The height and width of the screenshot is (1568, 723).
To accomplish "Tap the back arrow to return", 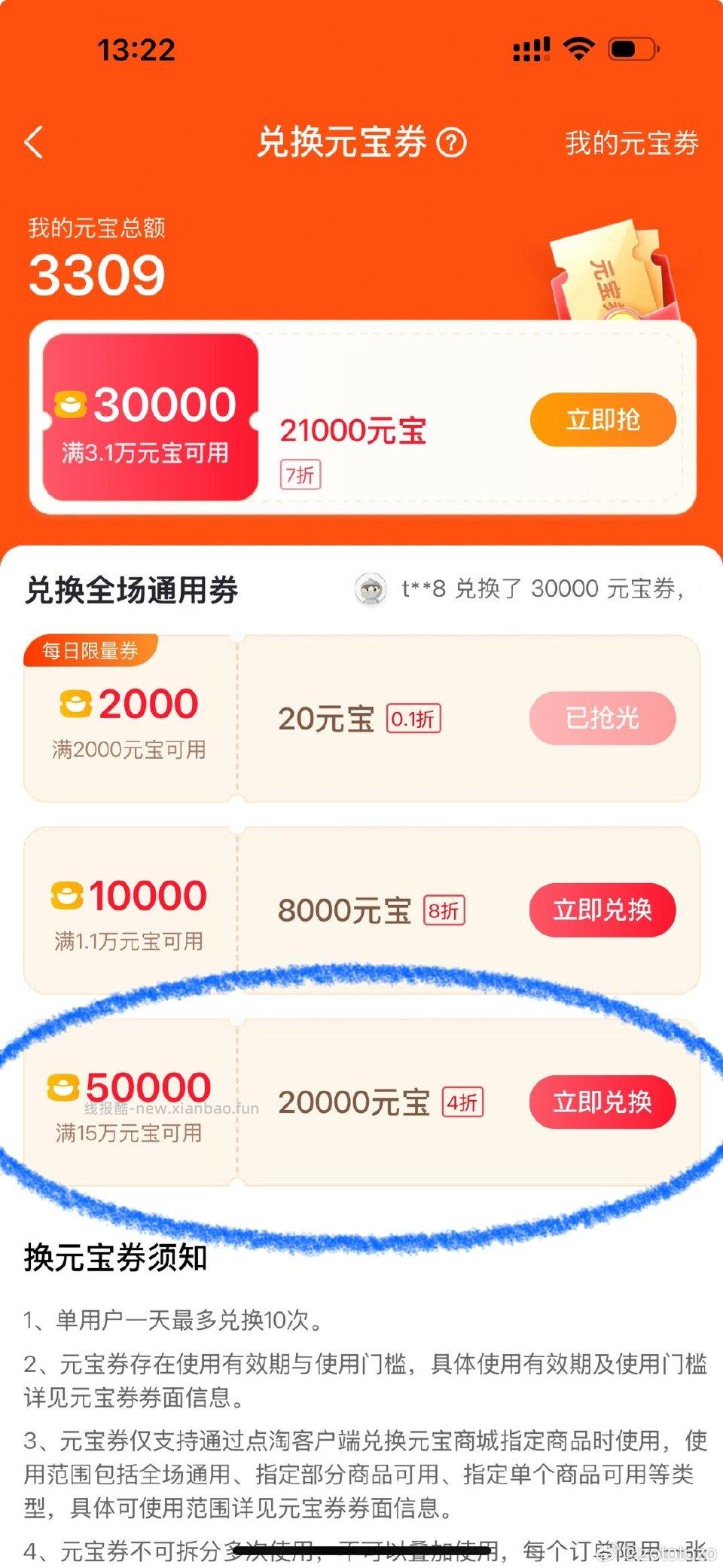I will tap(33, 142).
